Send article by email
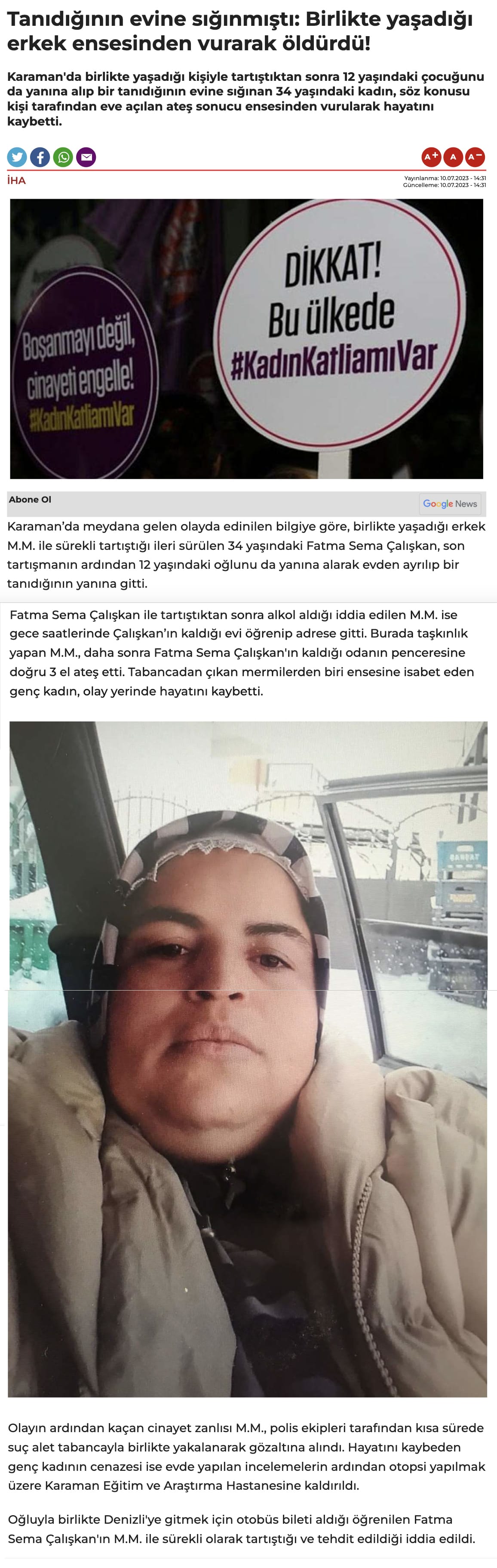 86,157
